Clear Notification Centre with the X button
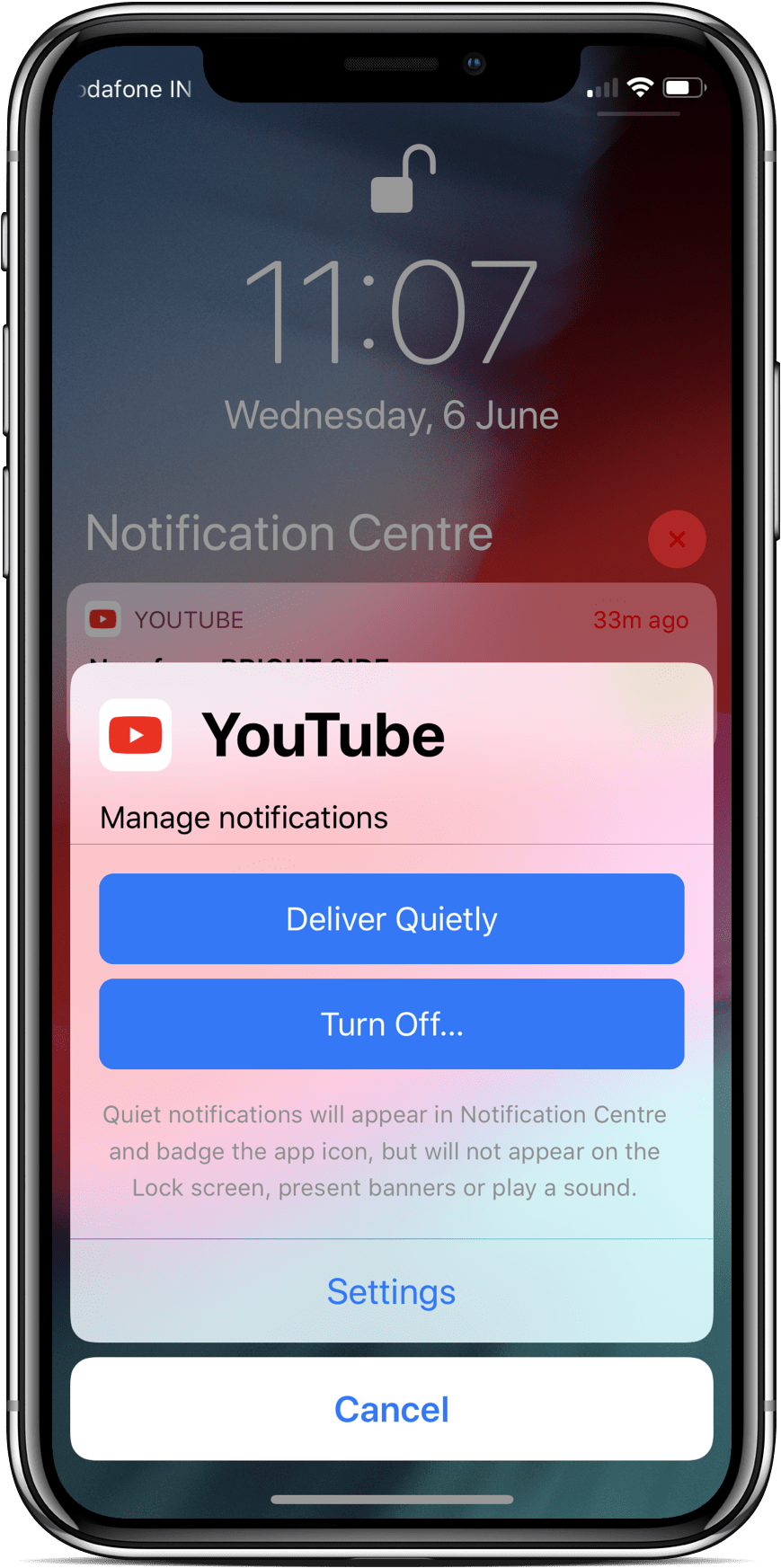Image resolution: width=781 pixels, height=1568 pixels. tap(677, 539)
